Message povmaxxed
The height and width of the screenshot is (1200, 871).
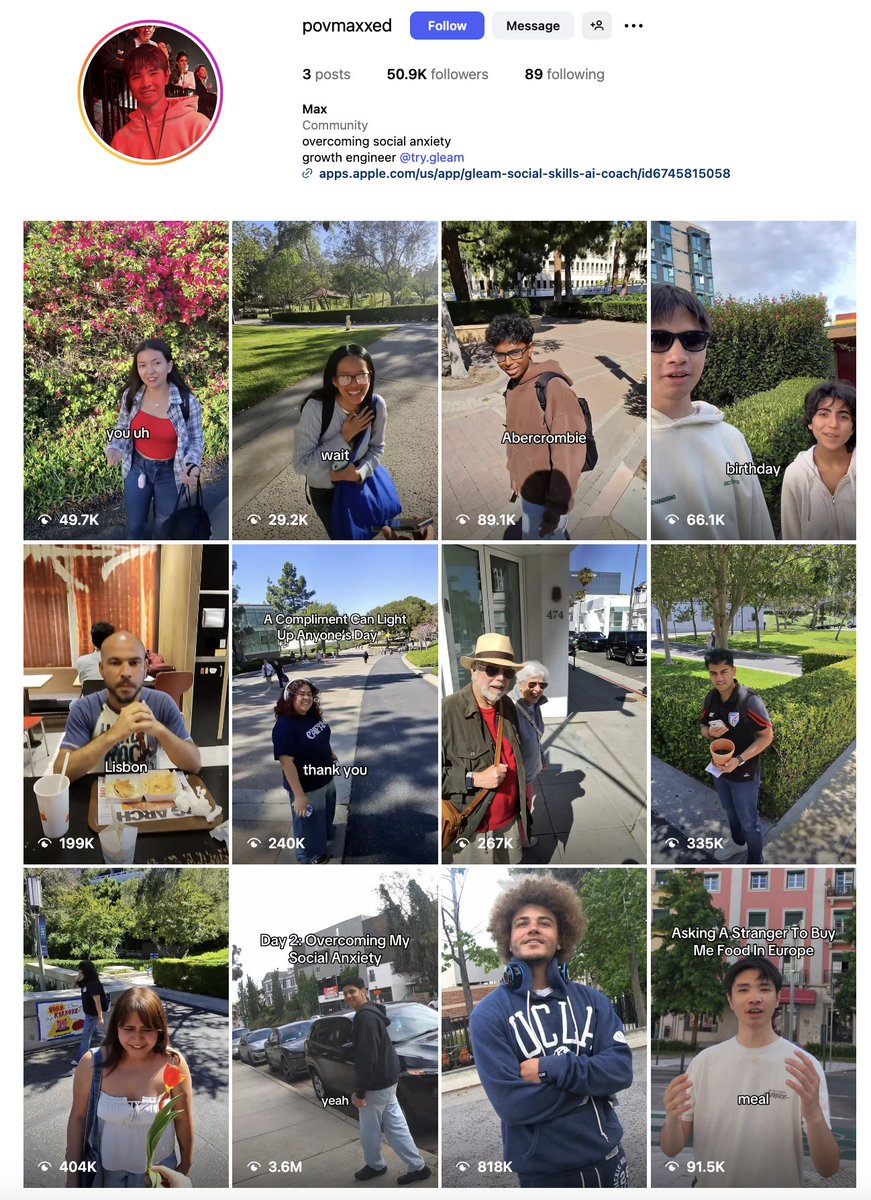point(532,26)
